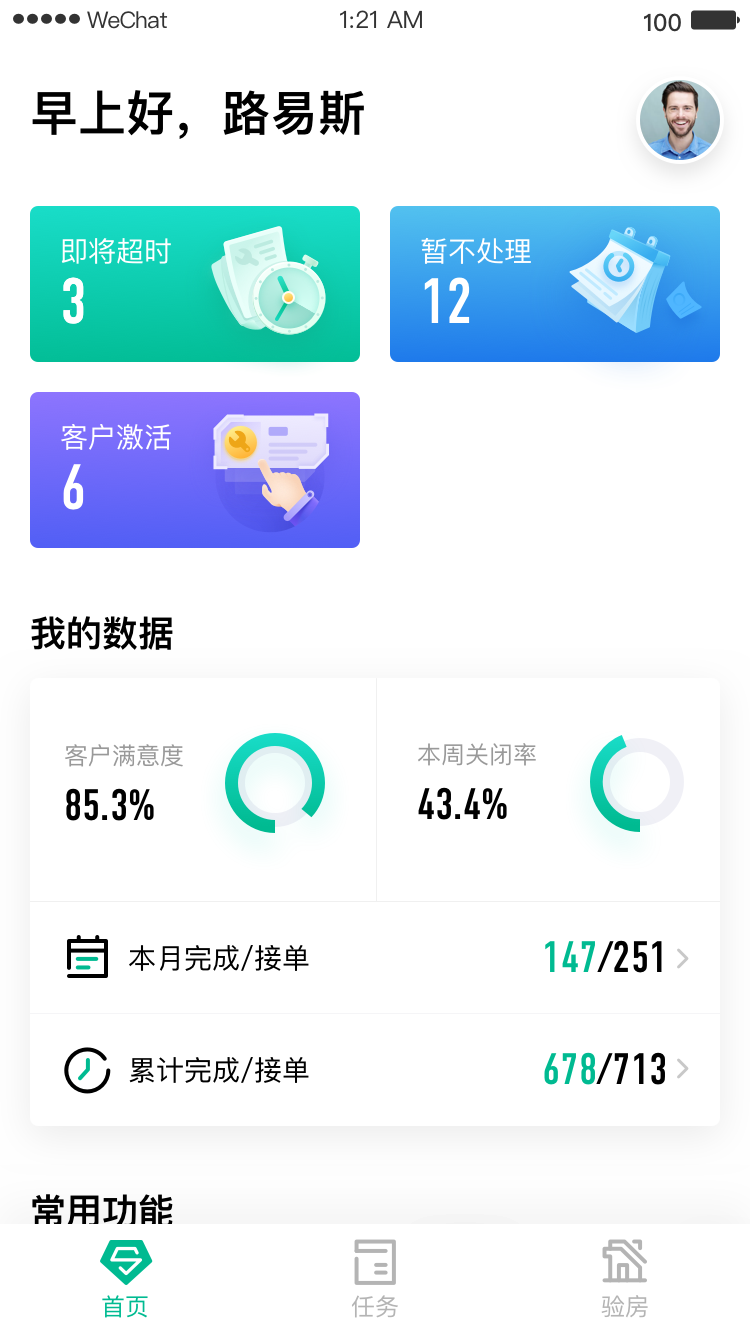Open the 客户激活 card
Viewport: 750px width, 1334px height.
195,470
